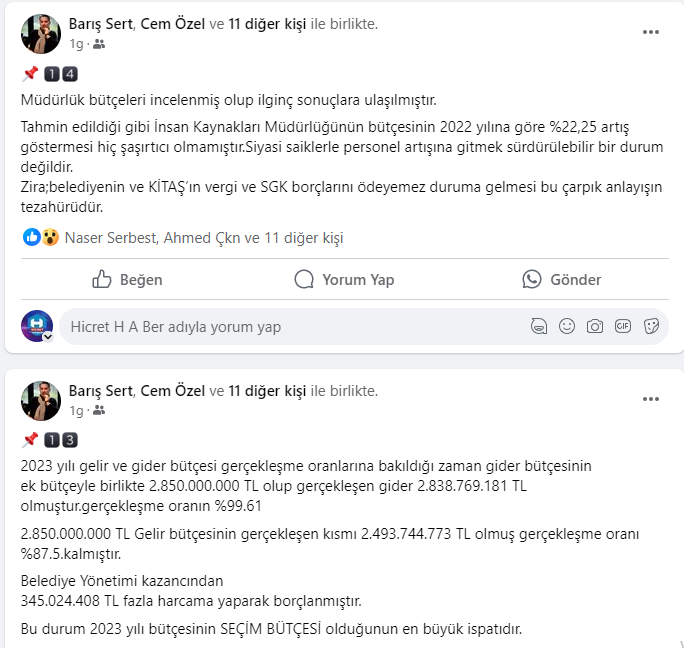Open Cem Özel's profile from first post
Screen dimensions: 684x648
tap(171, 25)
